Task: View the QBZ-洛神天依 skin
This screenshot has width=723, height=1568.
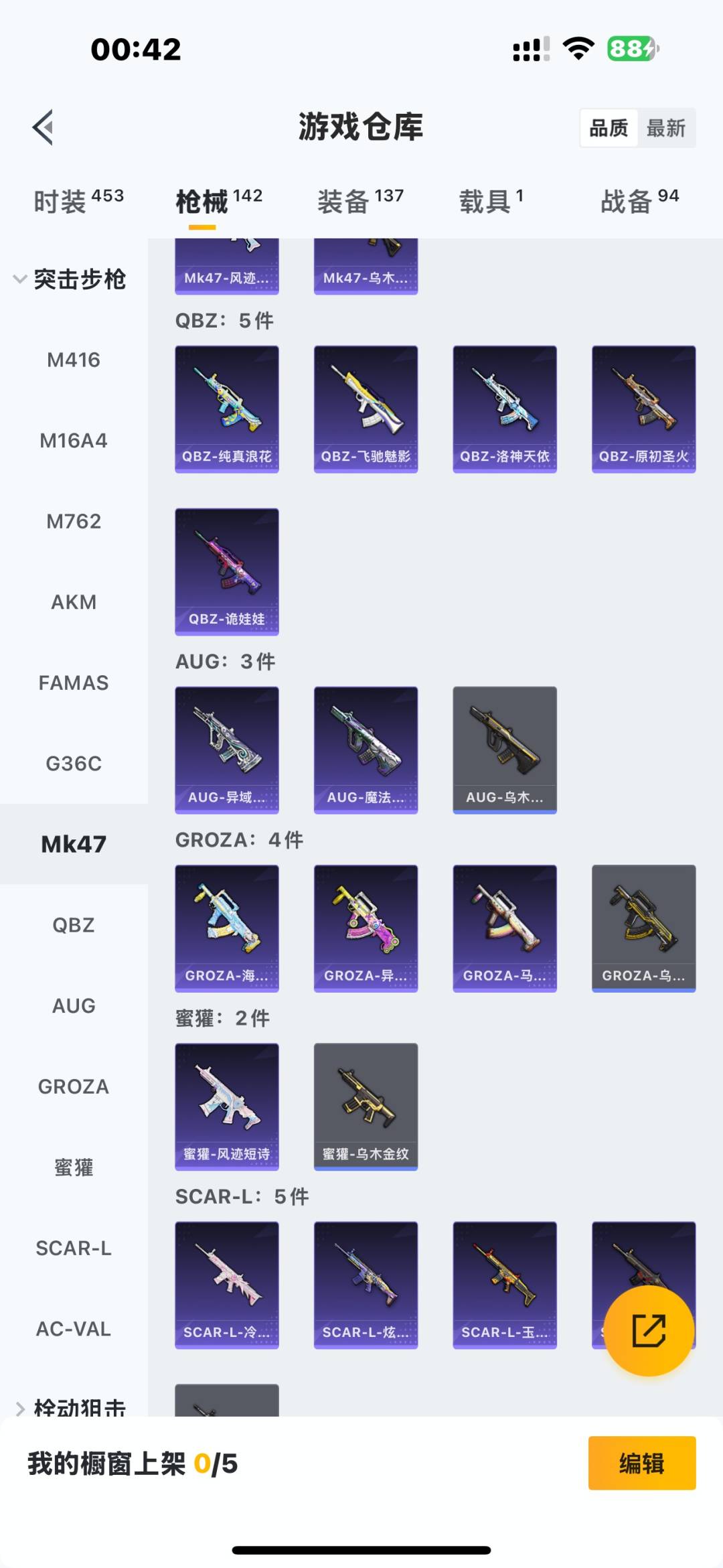Action: tap(505, 409)
